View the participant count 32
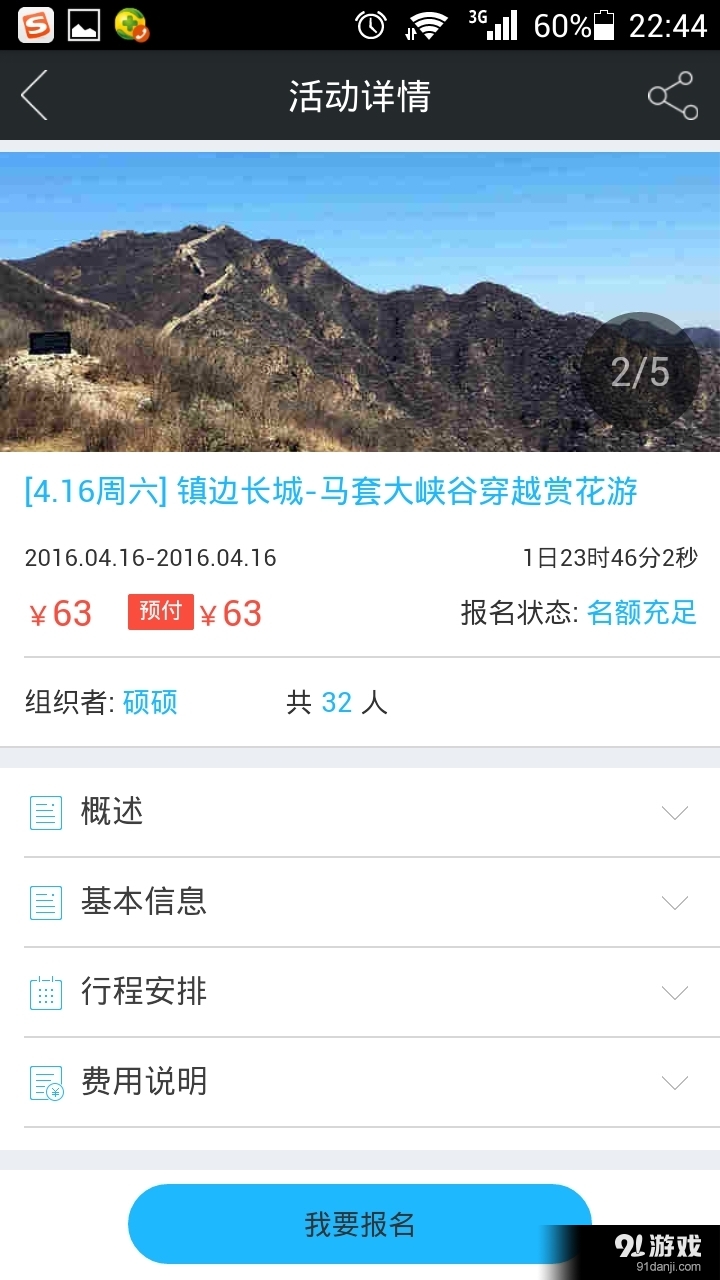This screenshot has height=1280, width=720. click(335, 703)
